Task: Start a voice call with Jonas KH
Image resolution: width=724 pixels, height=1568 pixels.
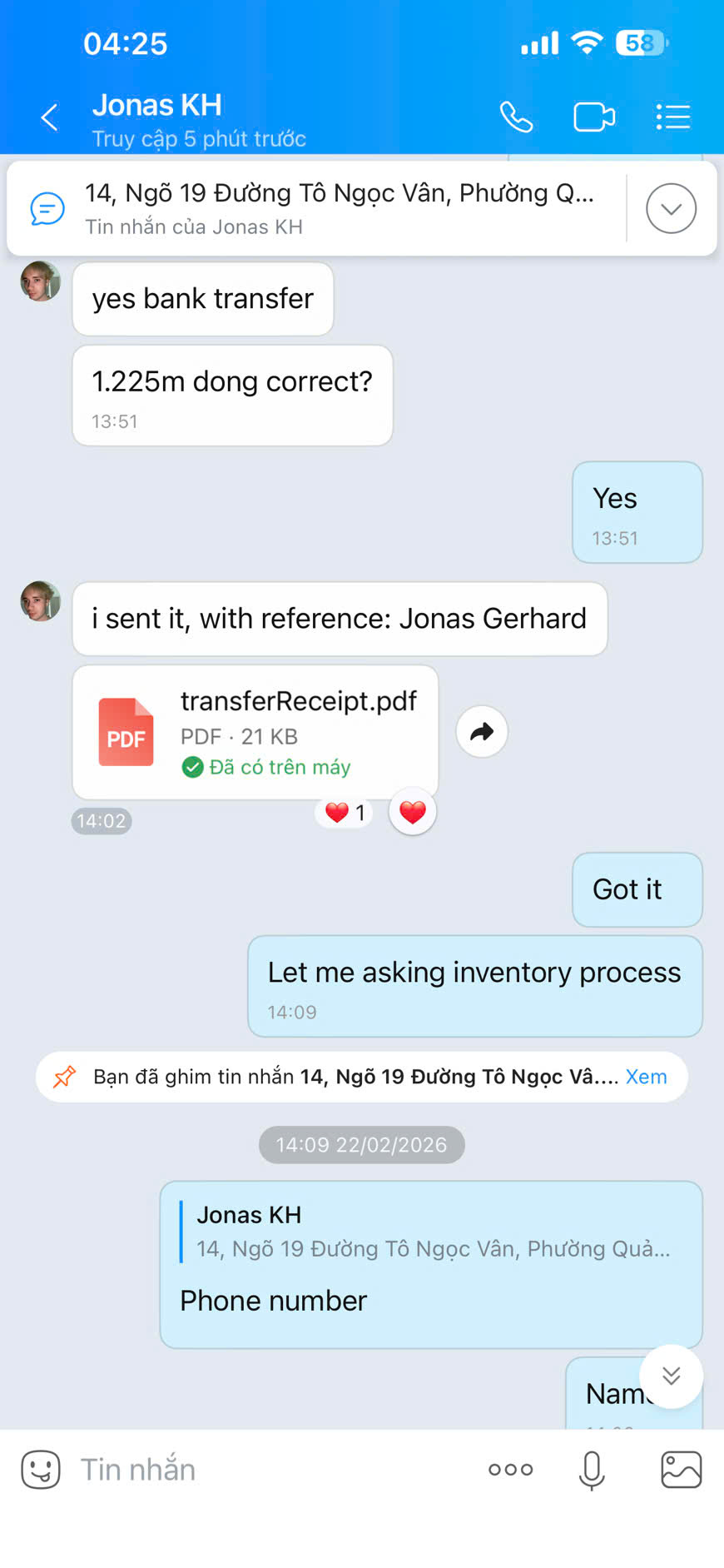Action: pyautogui.click(x=516, y=117)
